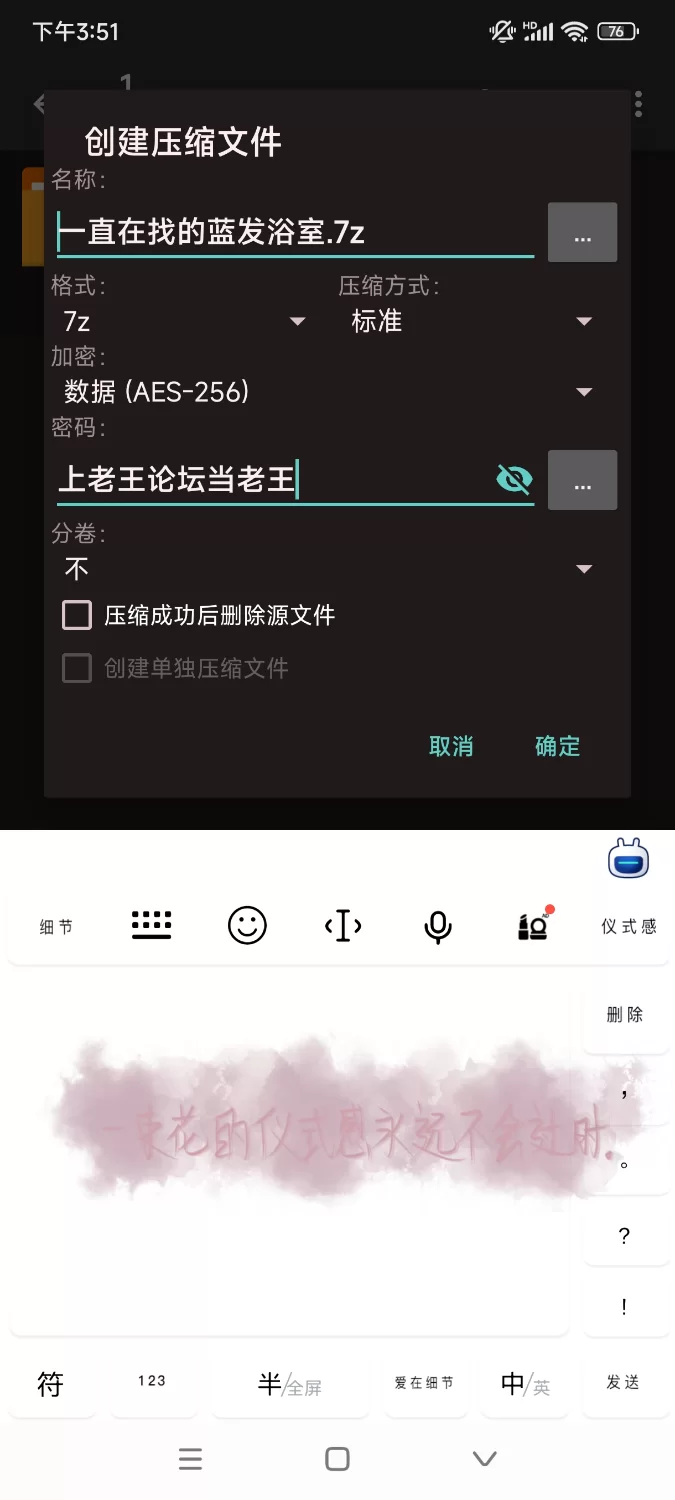The image size is (675, 1500).
Task: Check 压缩成功后删除源文件 checkbox
Action: point(77,615)
